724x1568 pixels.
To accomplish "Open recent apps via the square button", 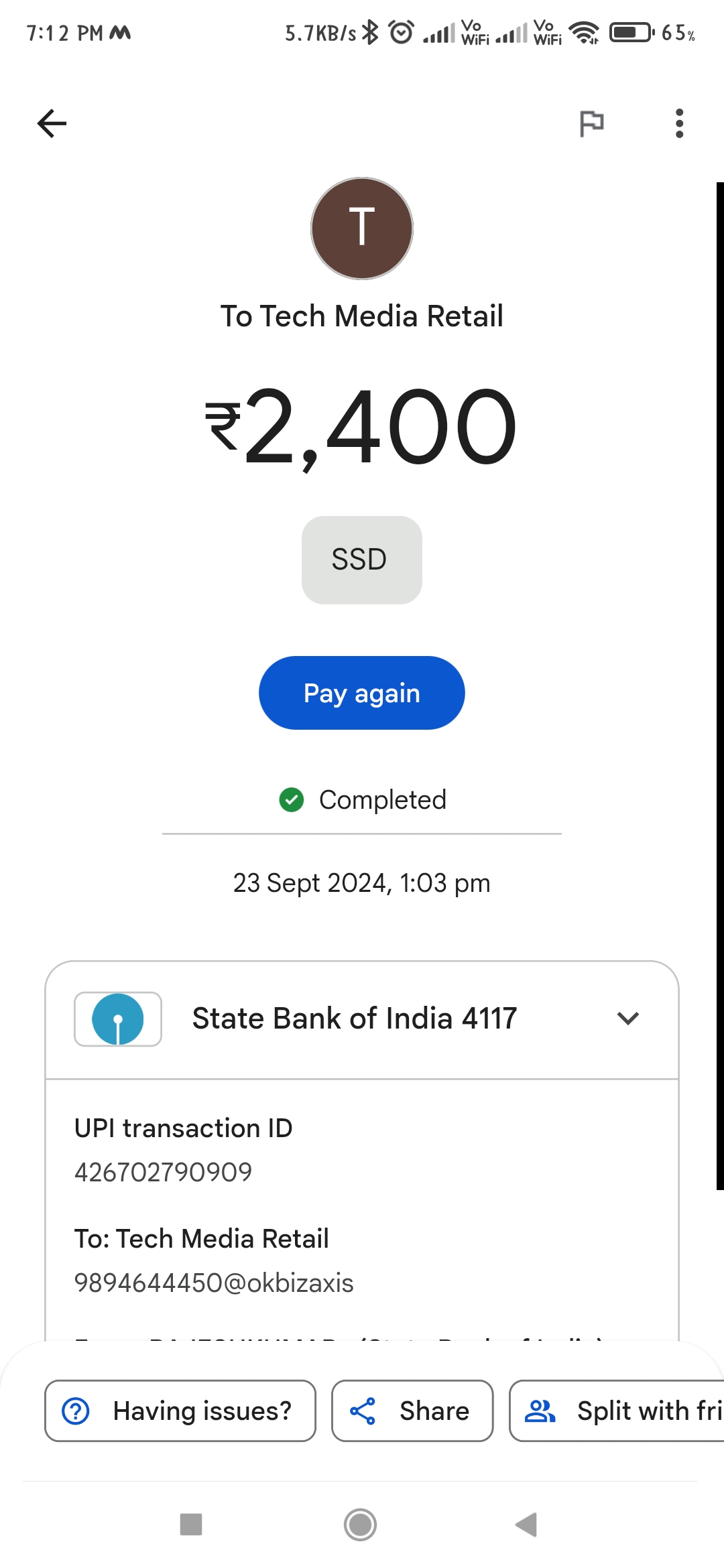I will 191,1524.
